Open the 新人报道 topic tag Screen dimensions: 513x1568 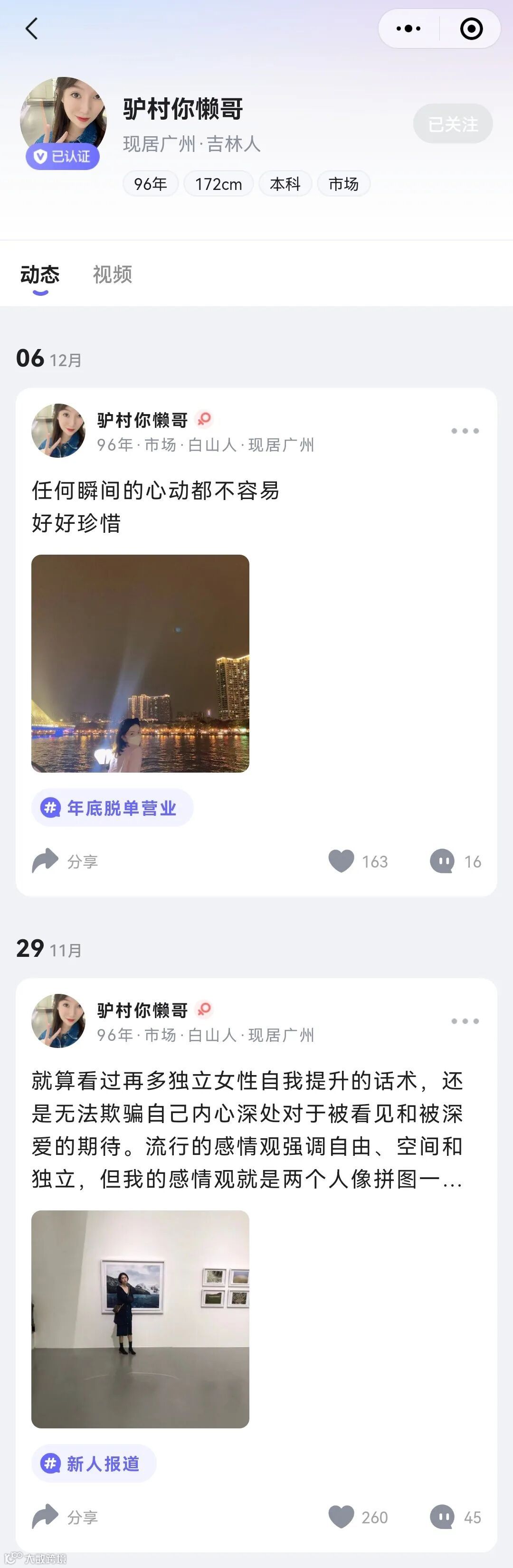[95, 1464]
